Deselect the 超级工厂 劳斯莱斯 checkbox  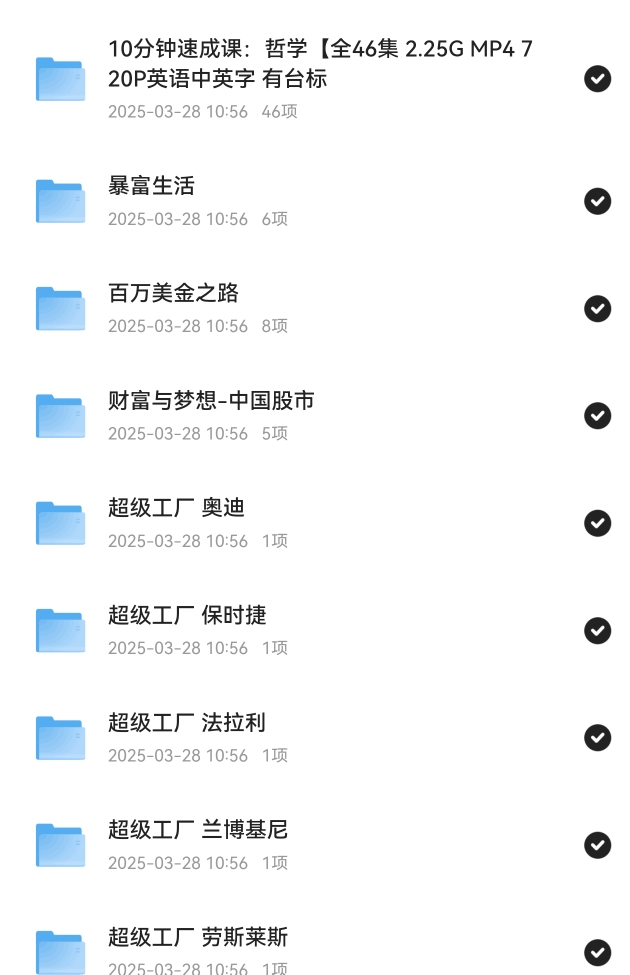(x=597, y=952)
